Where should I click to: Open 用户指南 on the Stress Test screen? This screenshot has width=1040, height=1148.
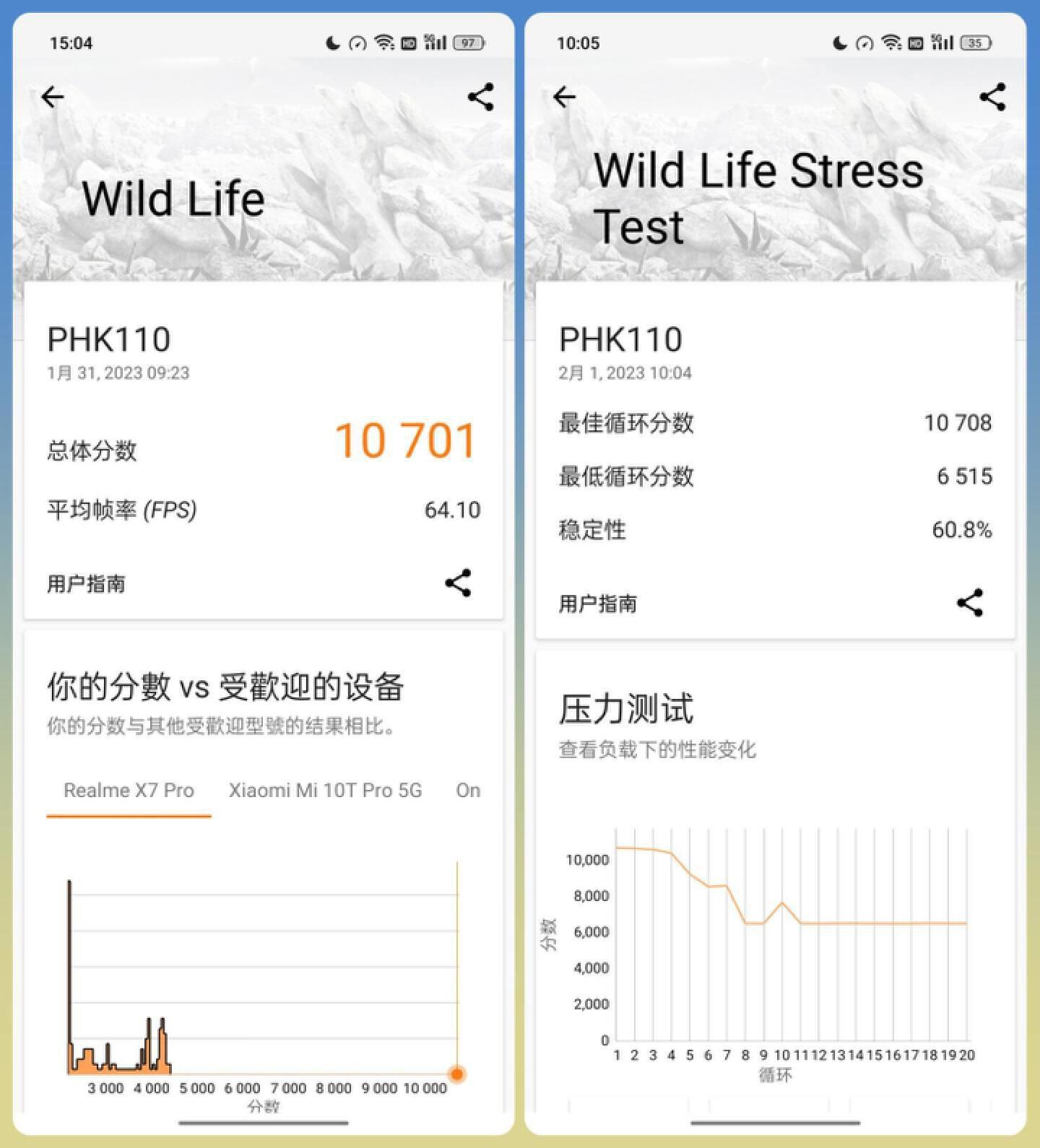coord(597,604)
